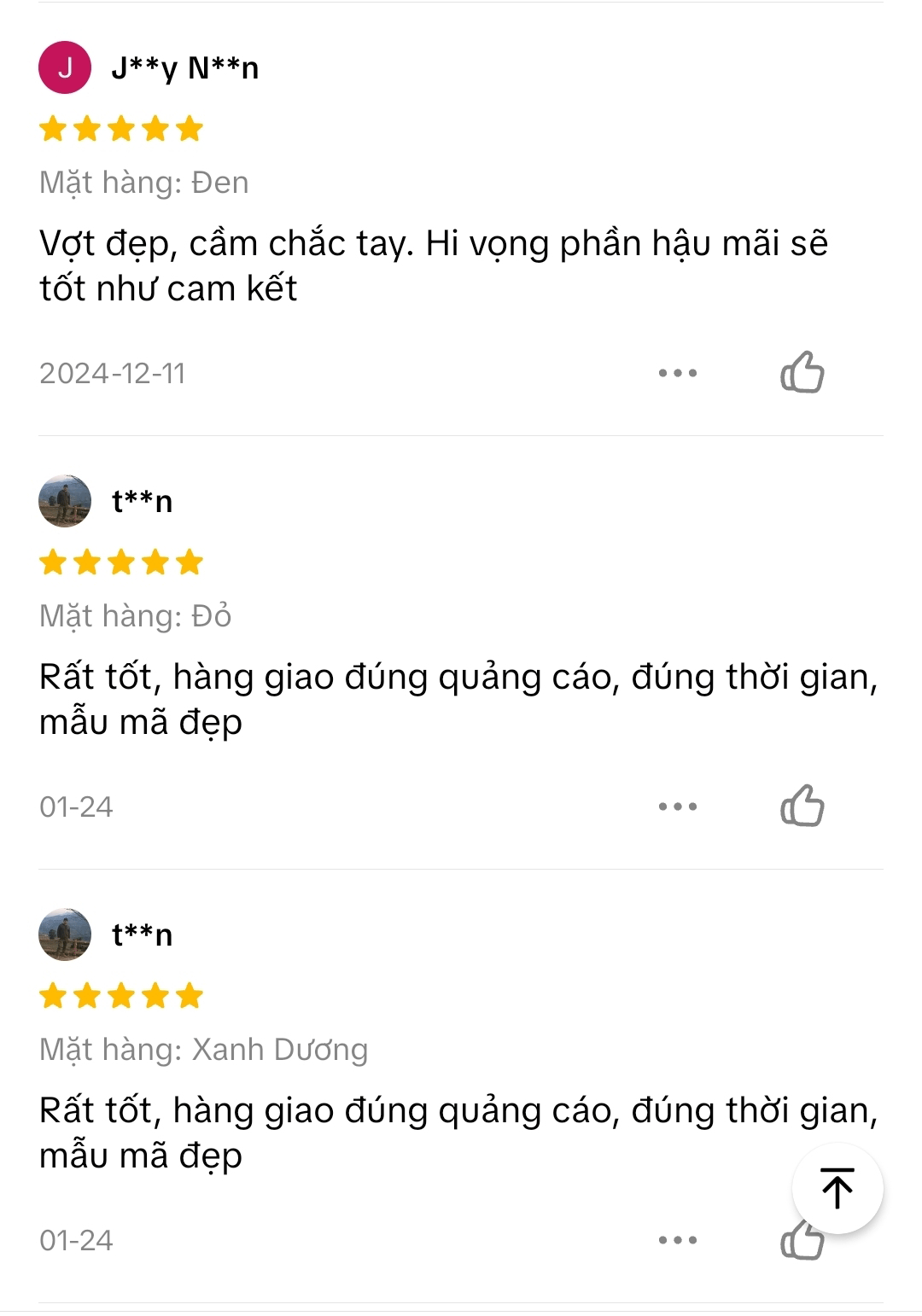Jump back to top of reviews

coord(837,1188)
